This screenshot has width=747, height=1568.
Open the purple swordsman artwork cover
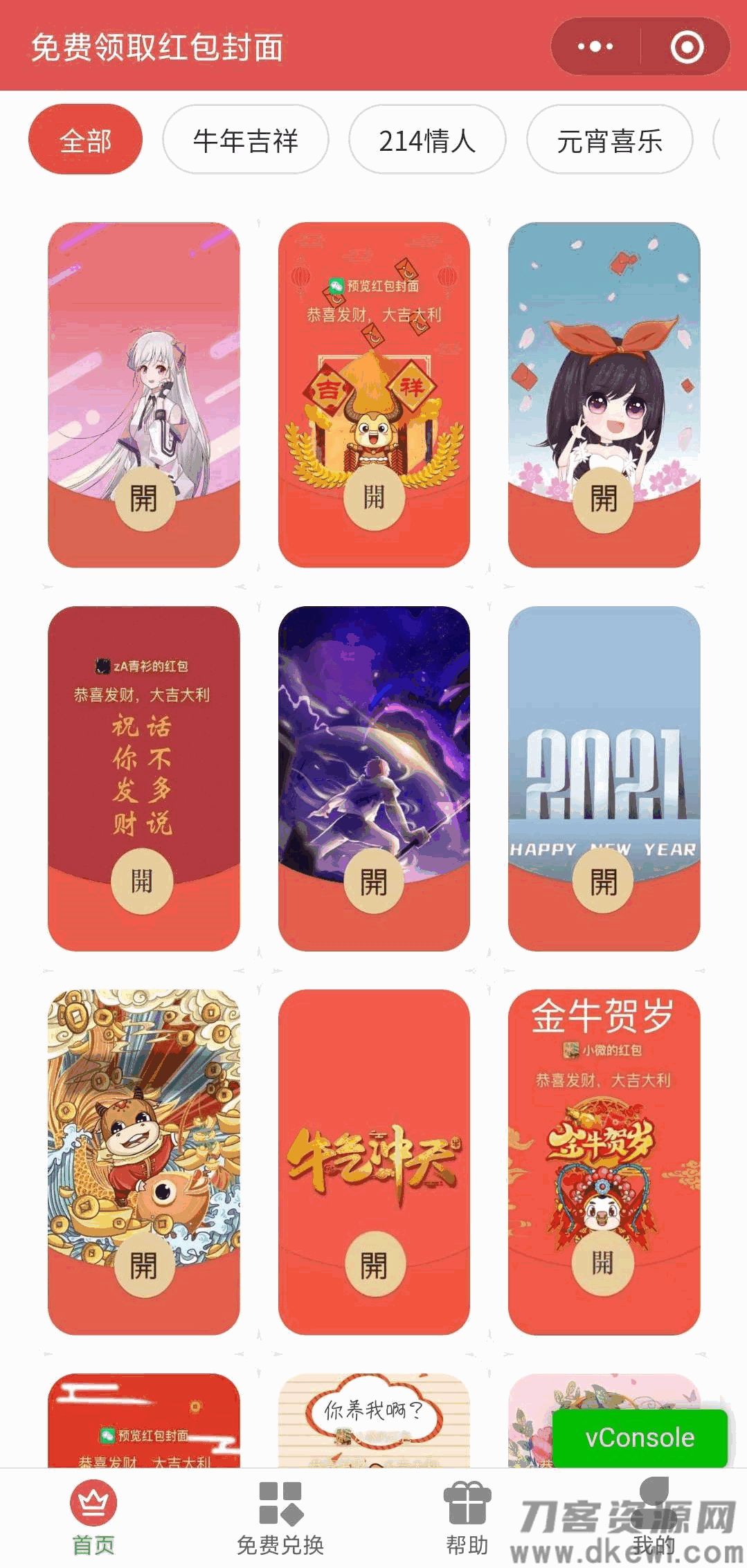pos(374,778)
